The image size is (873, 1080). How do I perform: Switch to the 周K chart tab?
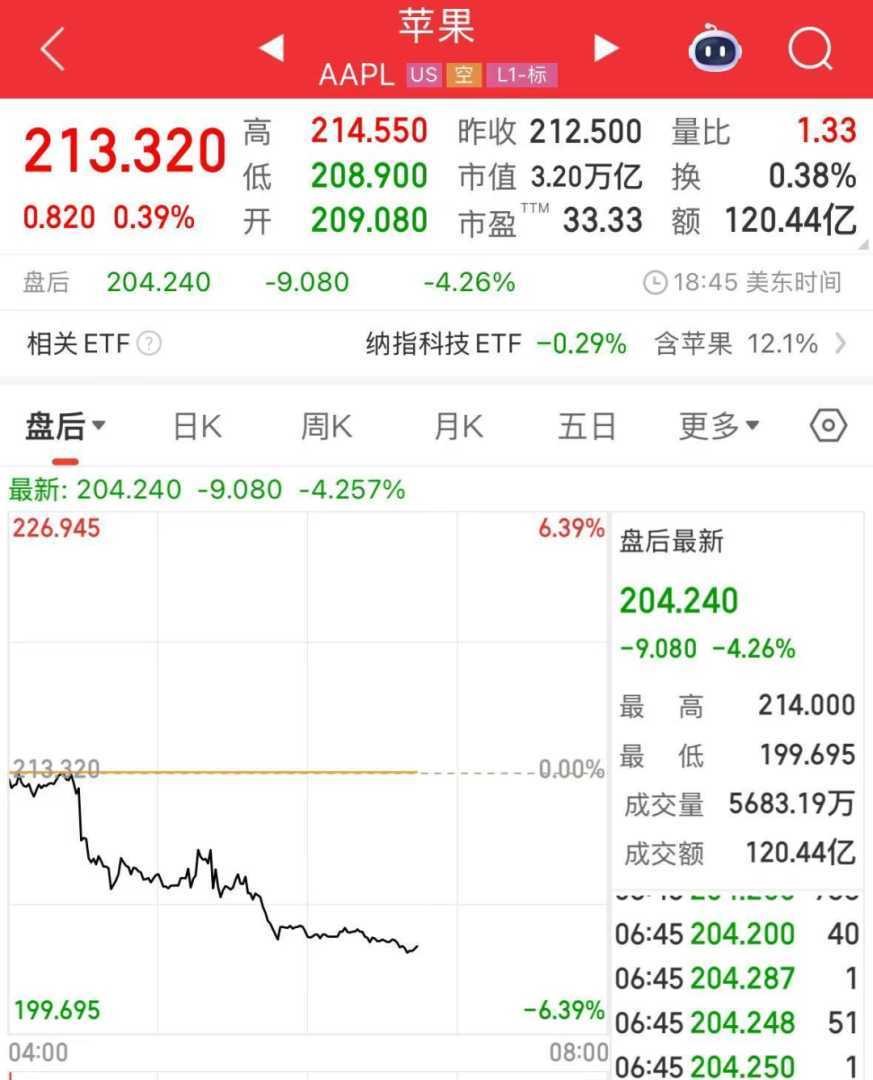coord(326,427)
